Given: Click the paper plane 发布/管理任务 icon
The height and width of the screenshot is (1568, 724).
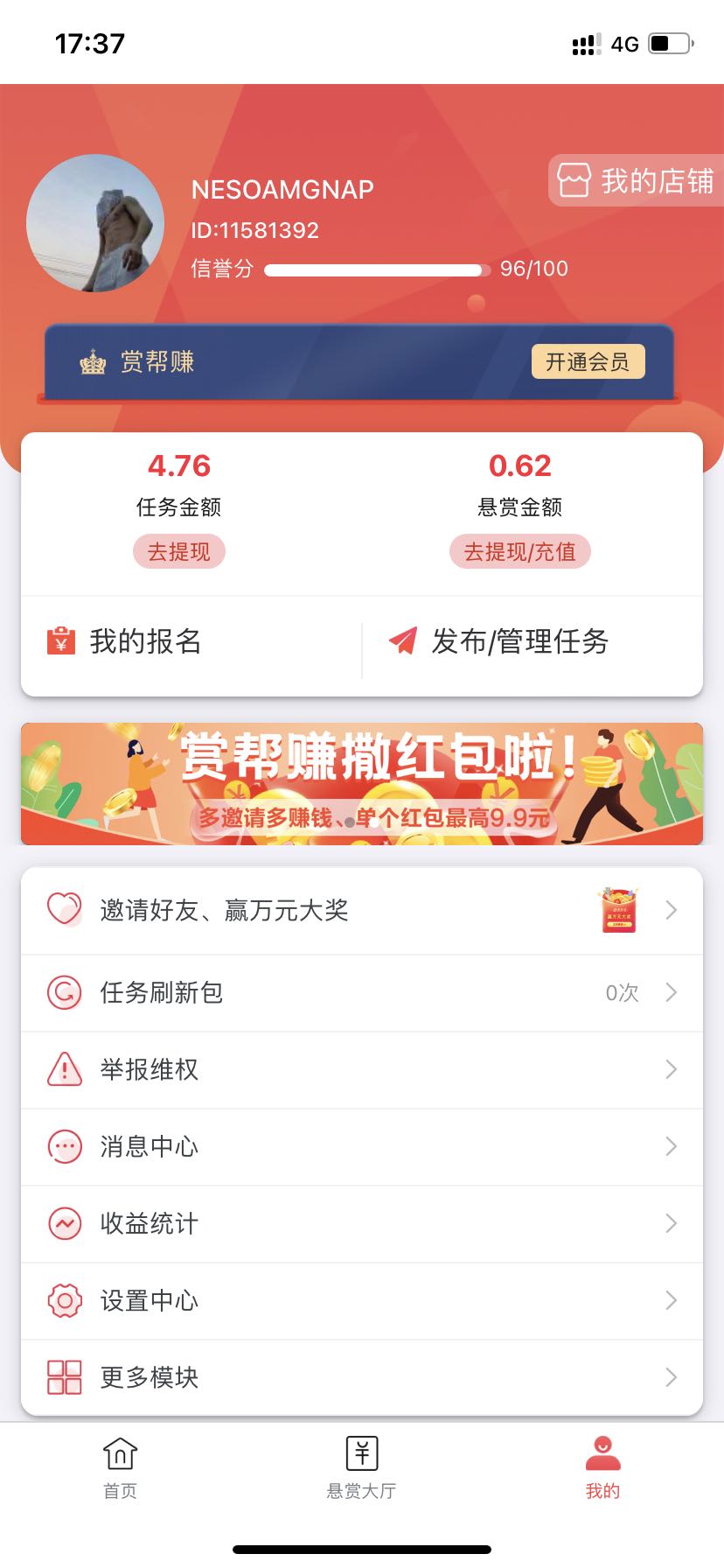Looking at the screenshot, I should point(404,640).
